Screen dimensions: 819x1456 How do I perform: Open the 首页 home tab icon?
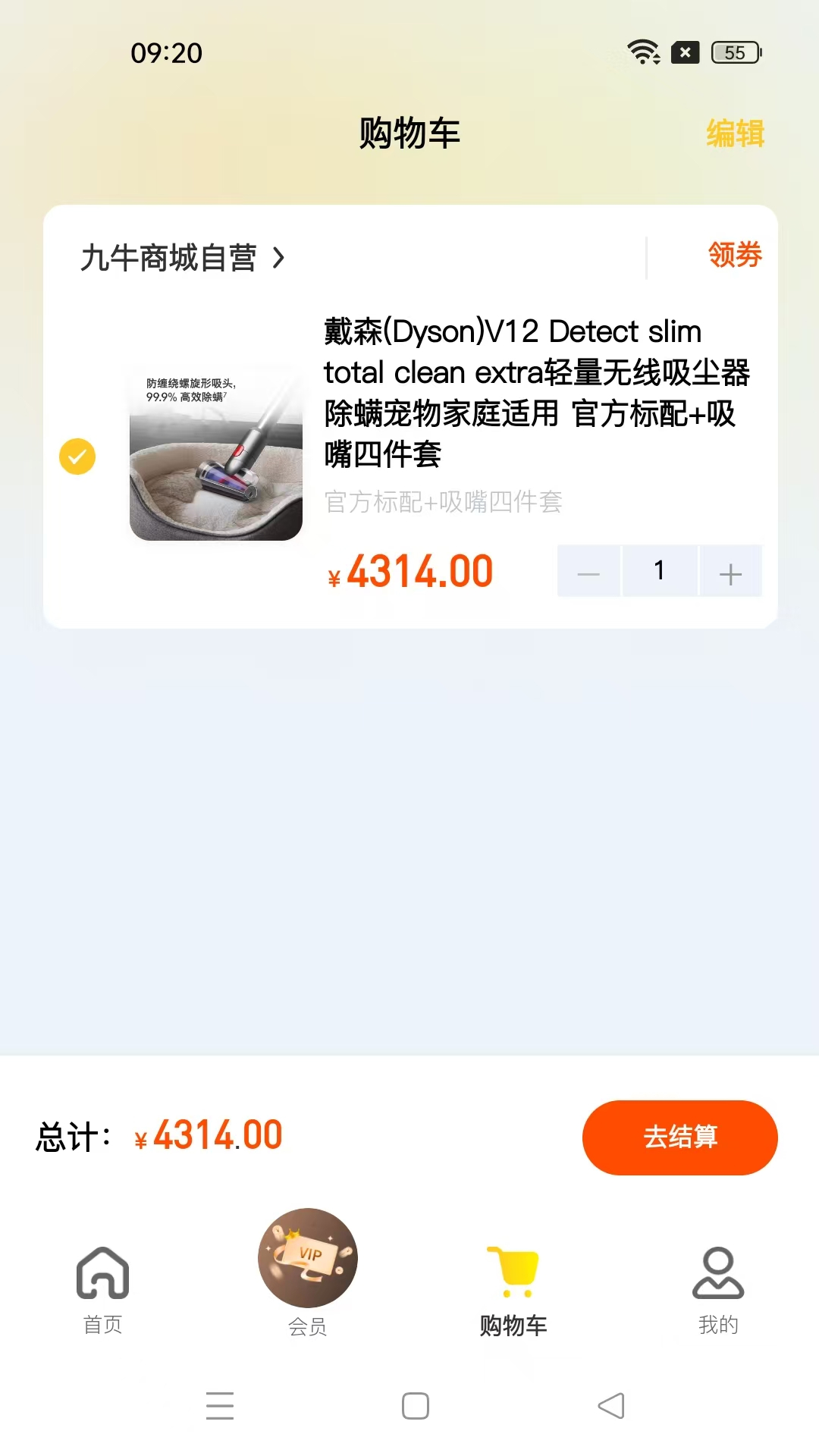click(x=102, y=1272)
